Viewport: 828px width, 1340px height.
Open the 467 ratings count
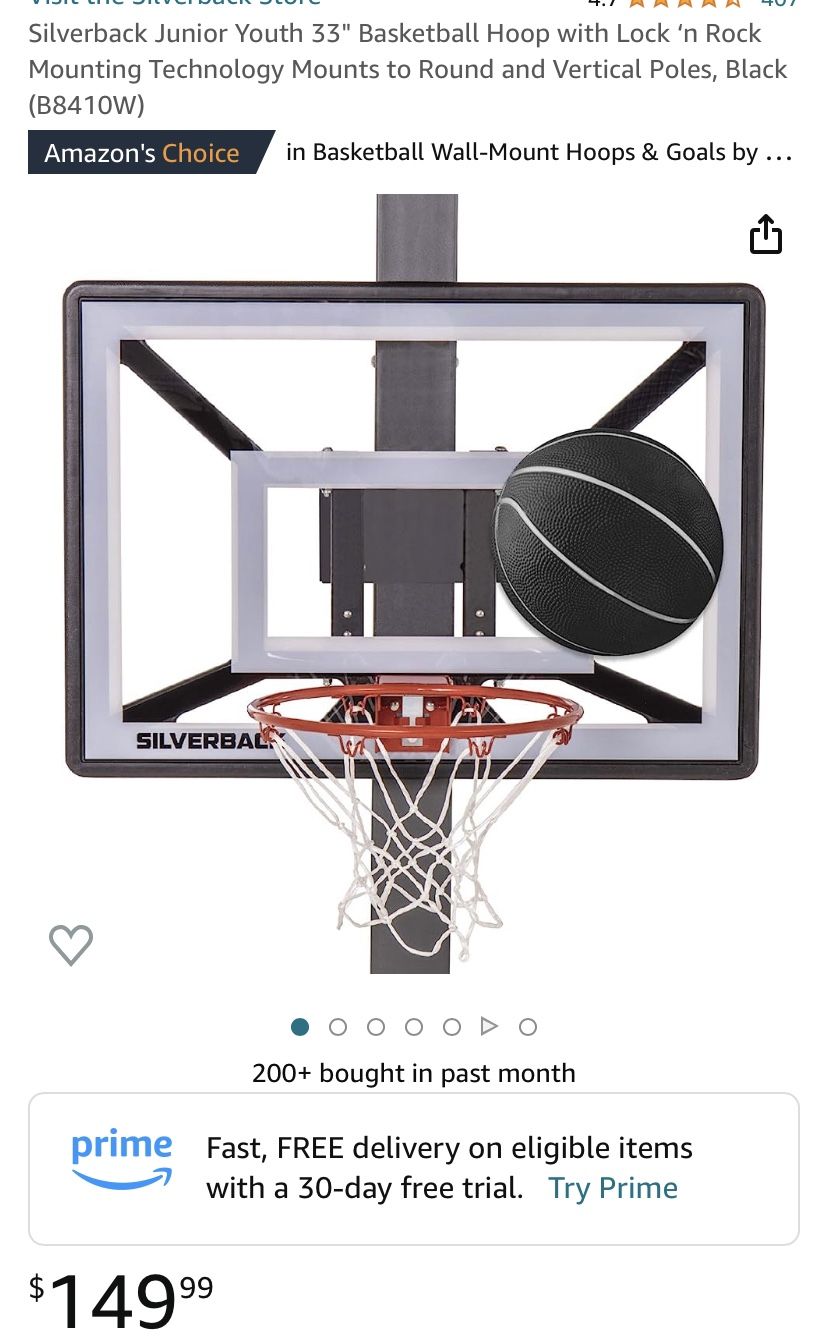tap(780, 5)
